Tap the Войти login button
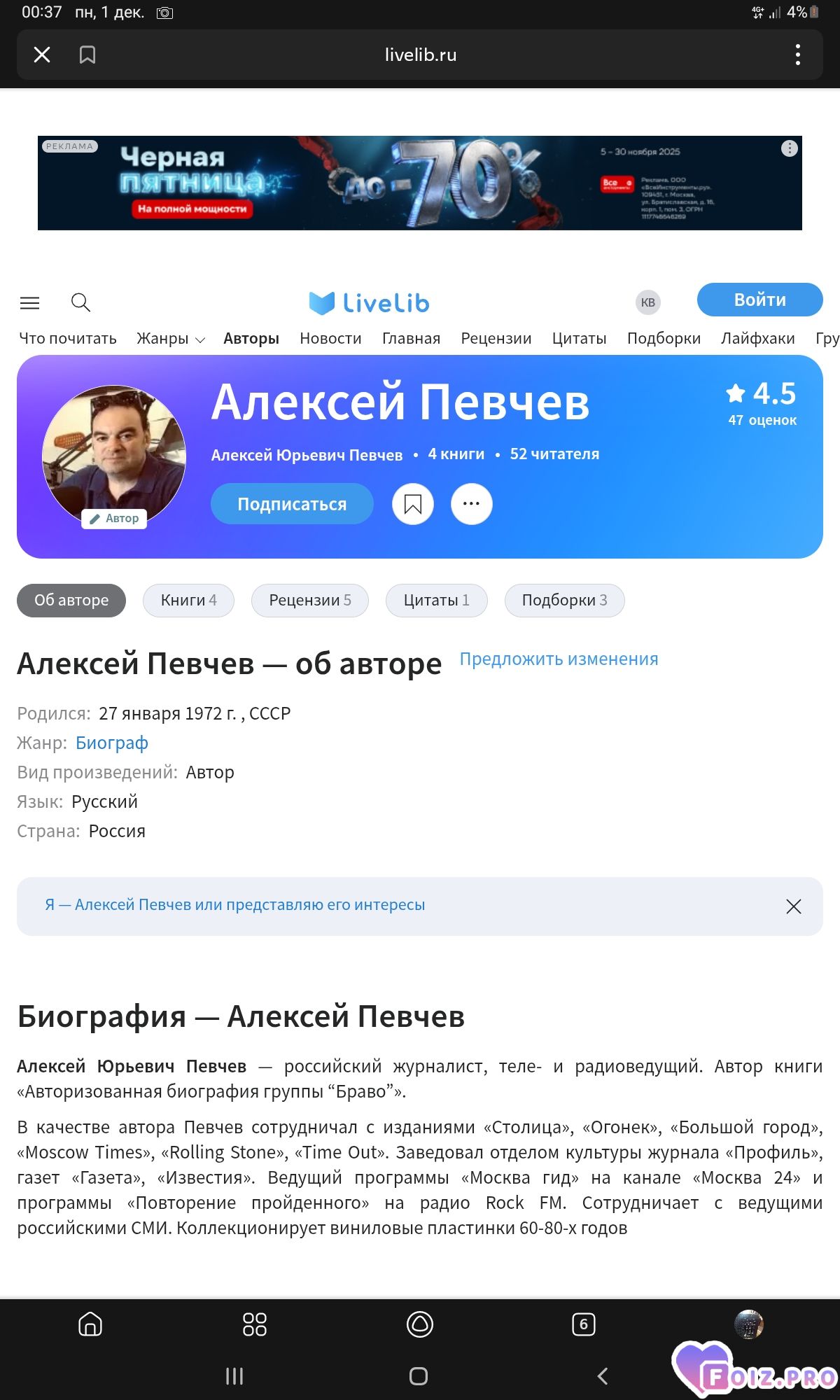This screenshot has width=840, height=1400. click(x=759, y=300)
